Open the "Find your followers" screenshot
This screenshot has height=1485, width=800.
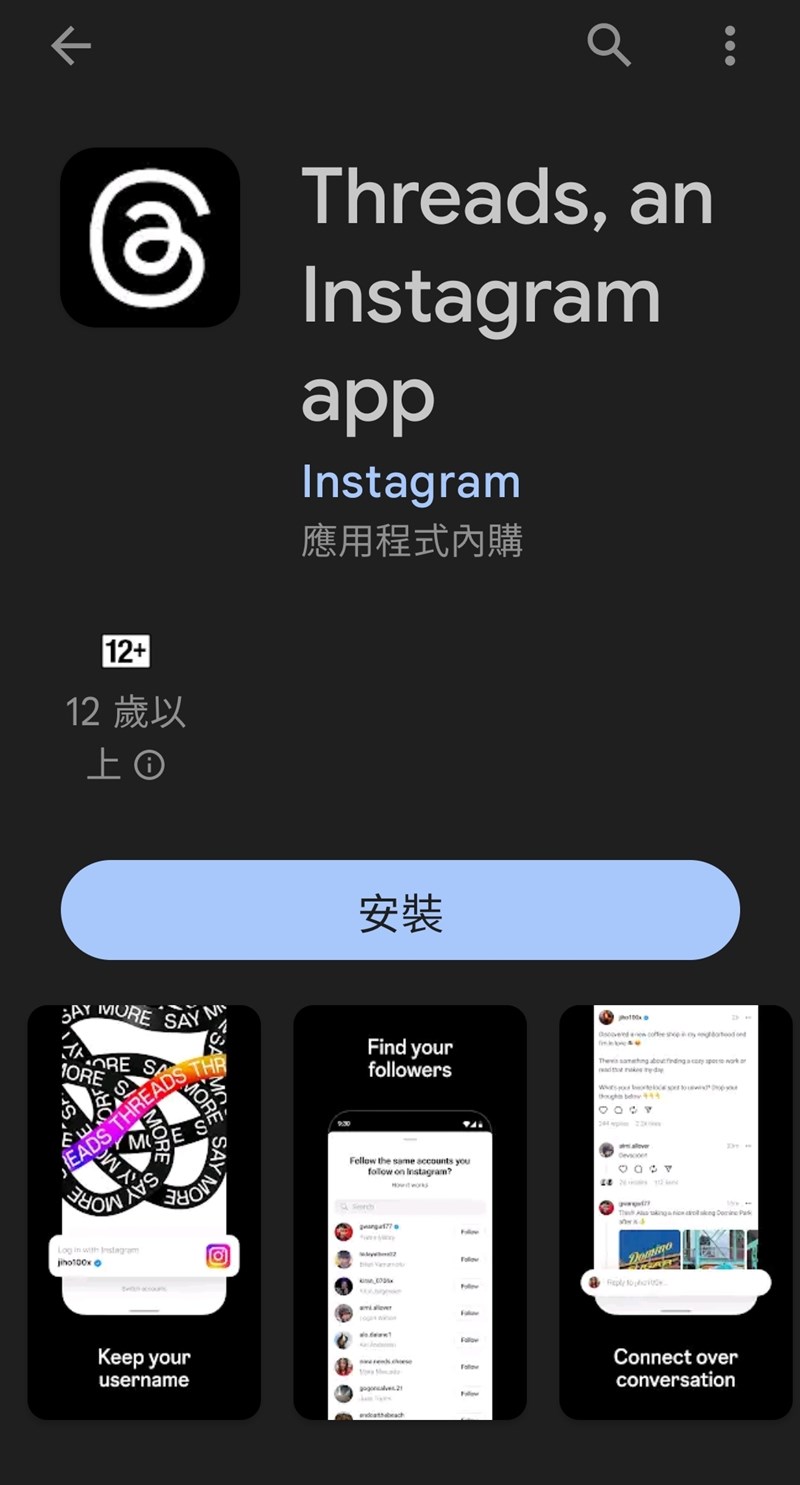pos(410,1212)
